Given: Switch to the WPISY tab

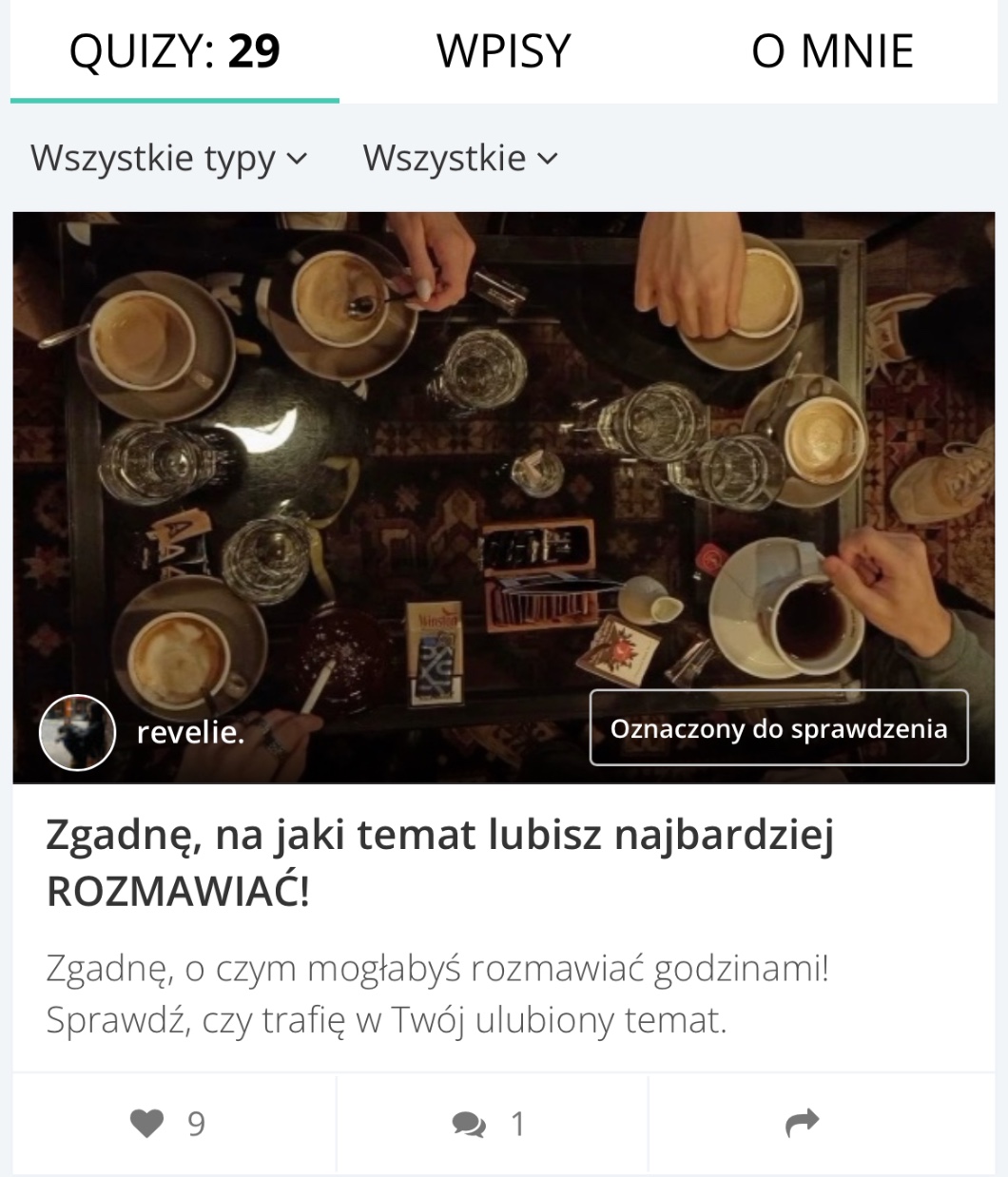Looking at the screenshot, I should click(x=503, y=51).
